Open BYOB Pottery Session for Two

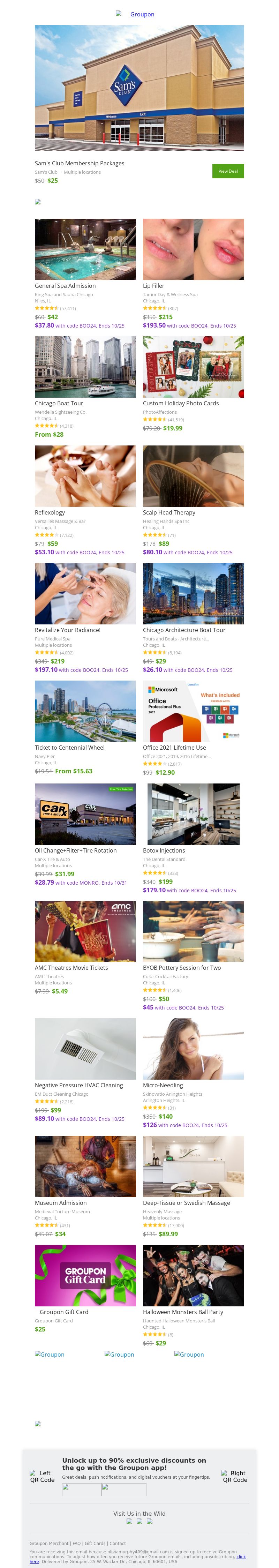click(x=193, y=931)
